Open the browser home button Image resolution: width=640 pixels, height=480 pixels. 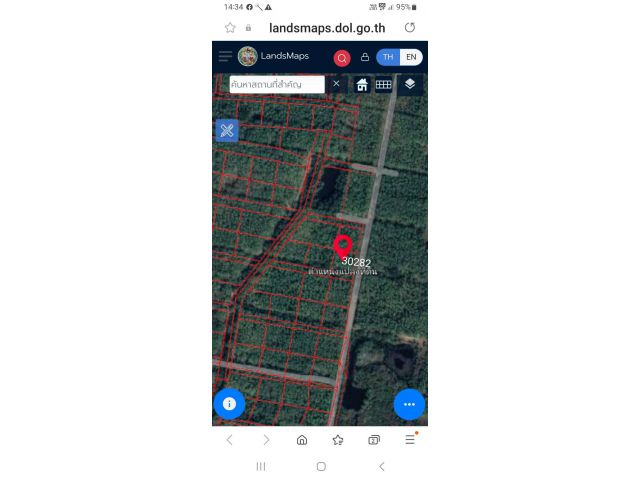302,440
